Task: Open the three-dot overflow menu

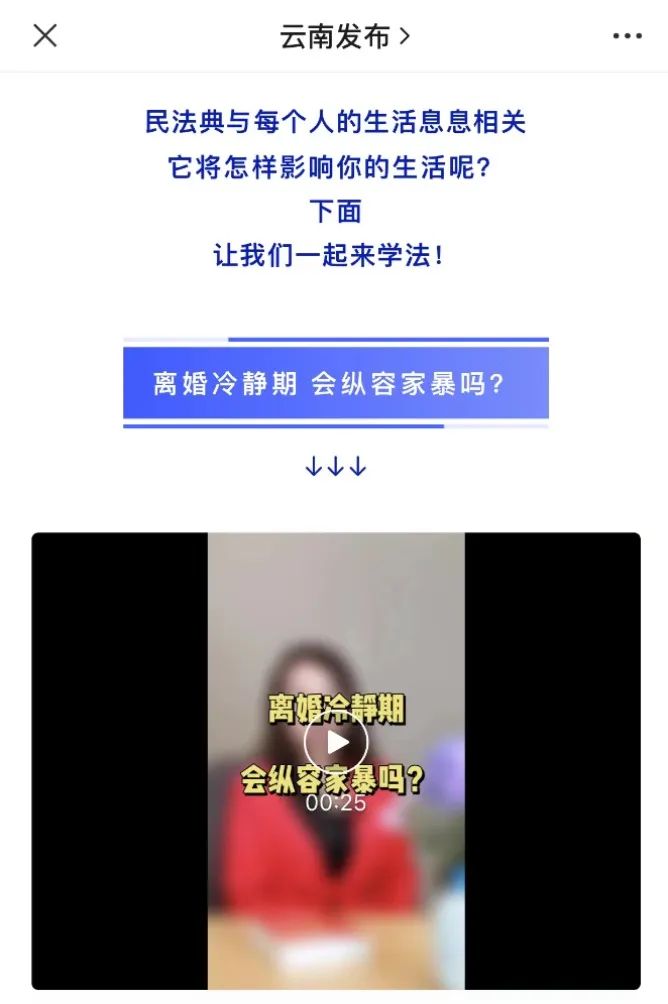Action: pyautogui.click(x=626, y=36)
